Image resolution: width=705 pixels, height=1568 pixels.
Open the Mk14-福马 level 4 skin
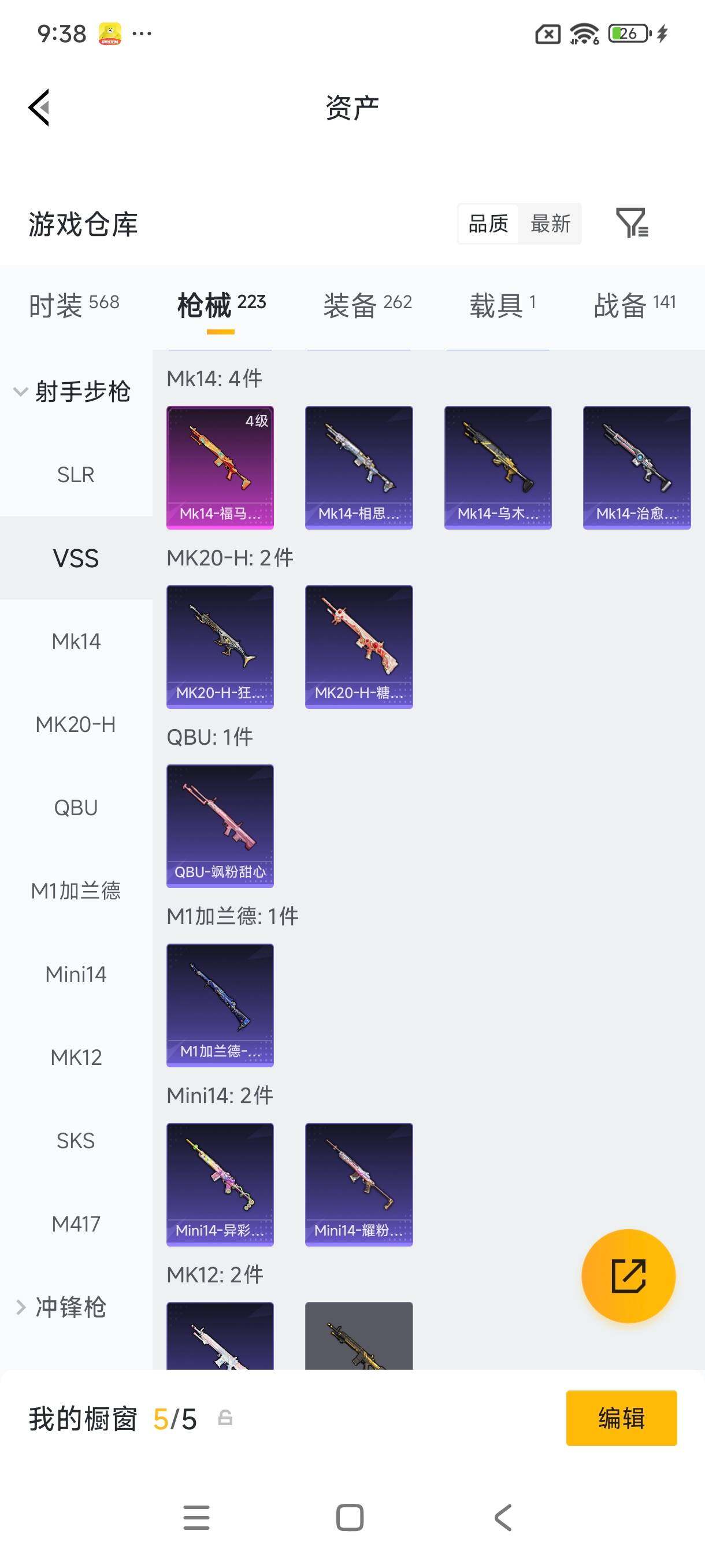tap(220, 467)
